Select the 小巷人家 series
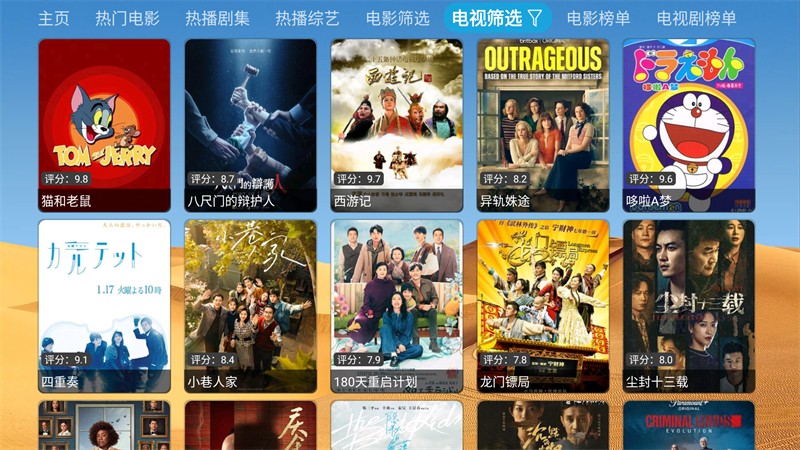Viewport: 800px width, 450px height. pos(250,305)
